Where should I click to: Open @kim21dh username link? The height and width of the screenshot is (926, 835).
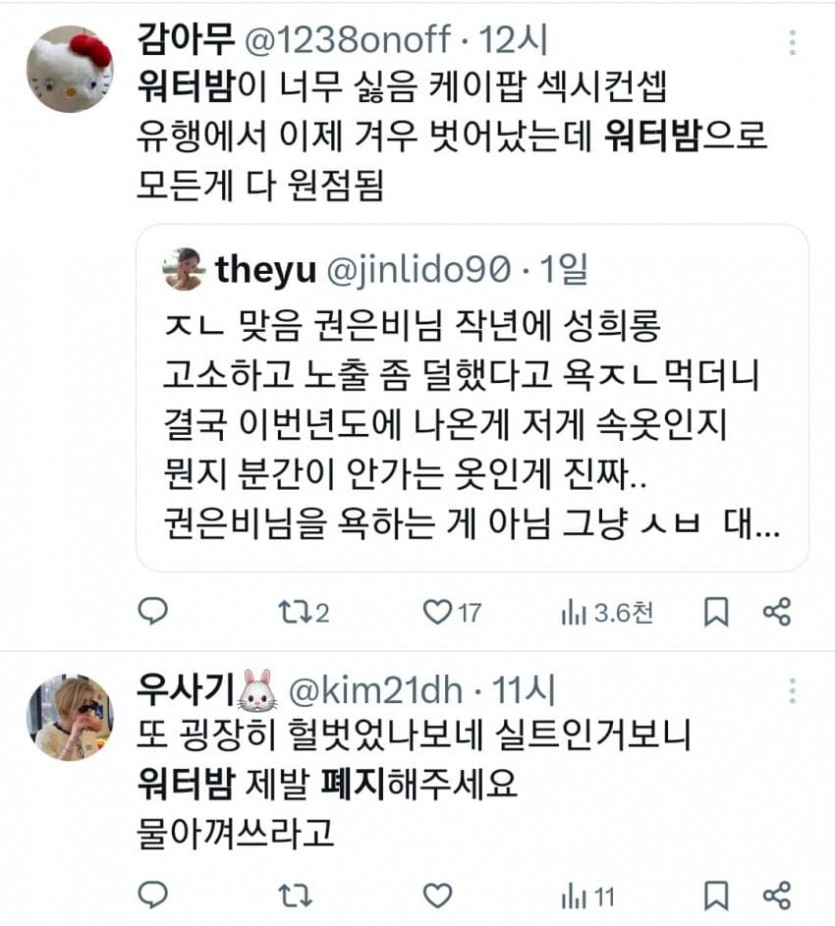(x=375, y=690)
